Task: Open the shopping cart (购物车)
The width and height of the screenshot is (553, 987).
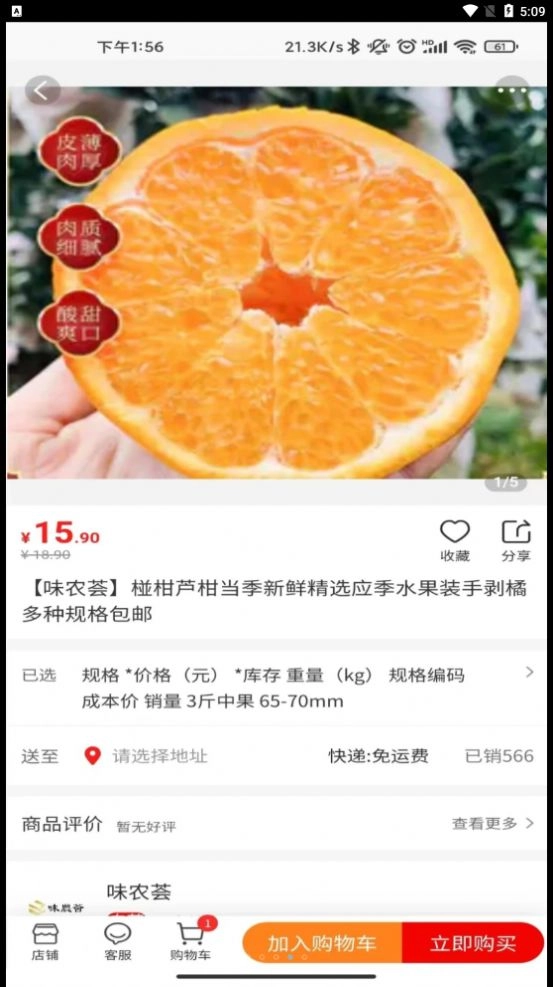Action: pyautogui.click(x=191, y=942)
